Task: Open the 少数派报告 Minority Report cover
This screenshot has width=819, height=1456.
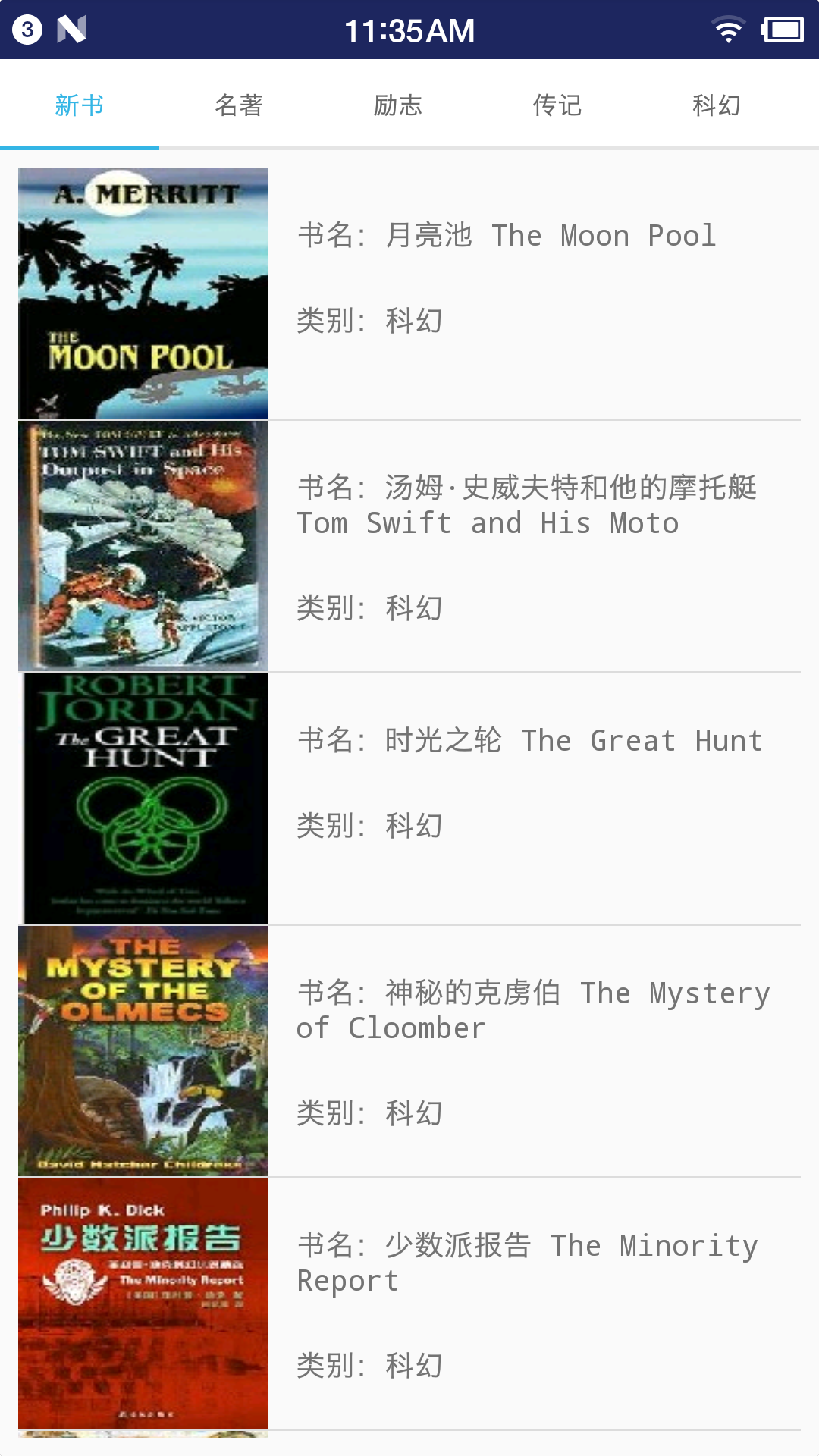Action: coord(143,1301)
